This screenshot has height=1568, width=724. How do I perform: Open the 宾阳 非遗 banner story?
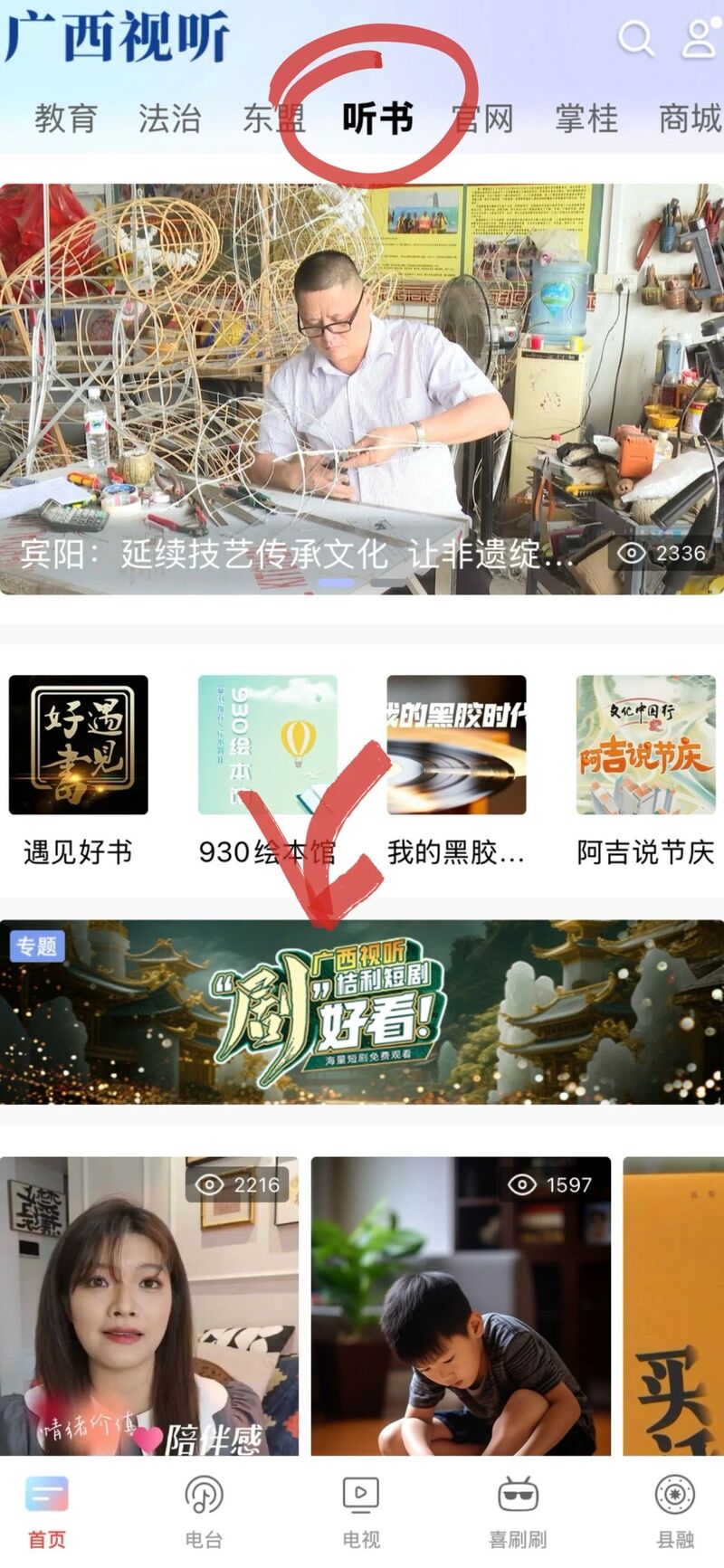click(362, 389)
